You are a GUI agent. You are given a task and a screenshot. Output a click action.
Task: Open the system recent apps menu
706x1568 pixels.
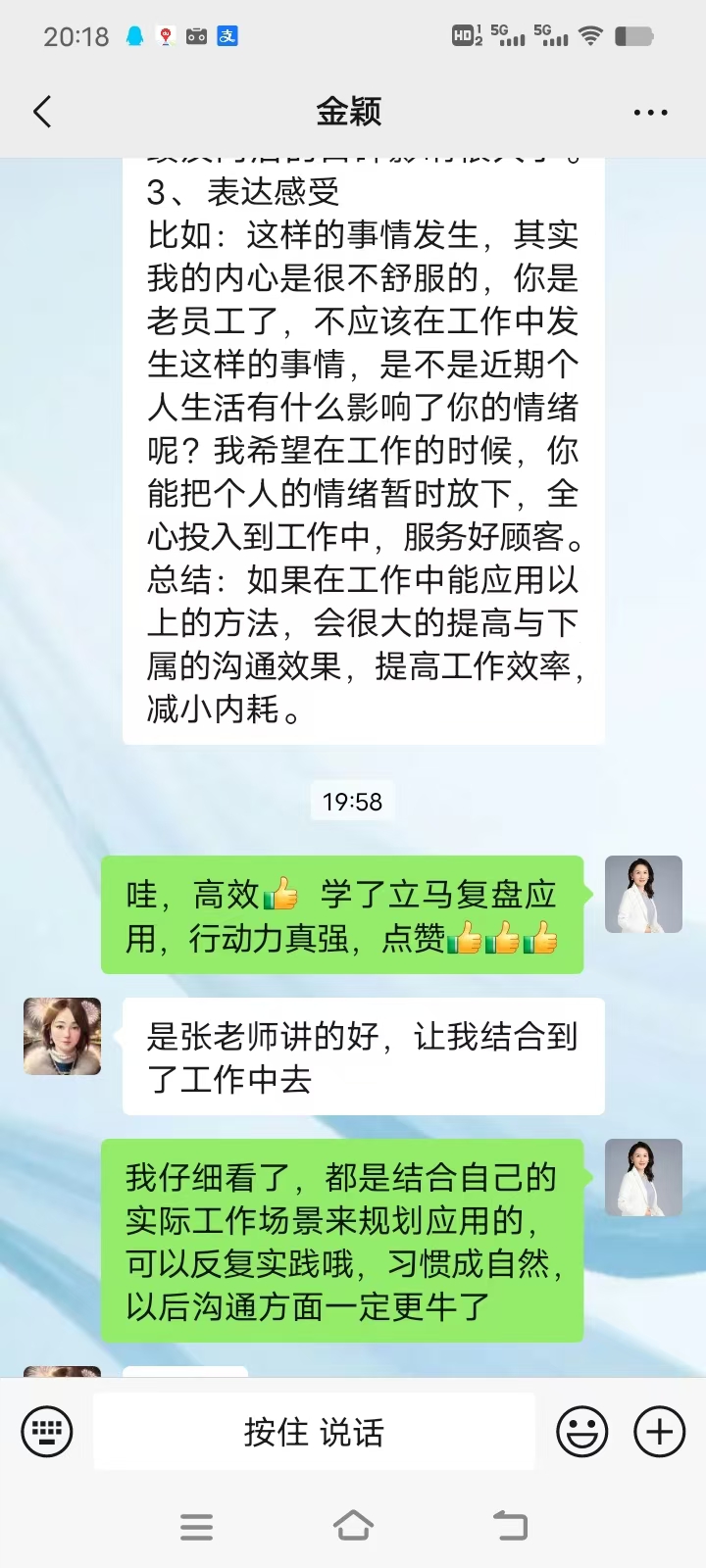coord(196,1526)
